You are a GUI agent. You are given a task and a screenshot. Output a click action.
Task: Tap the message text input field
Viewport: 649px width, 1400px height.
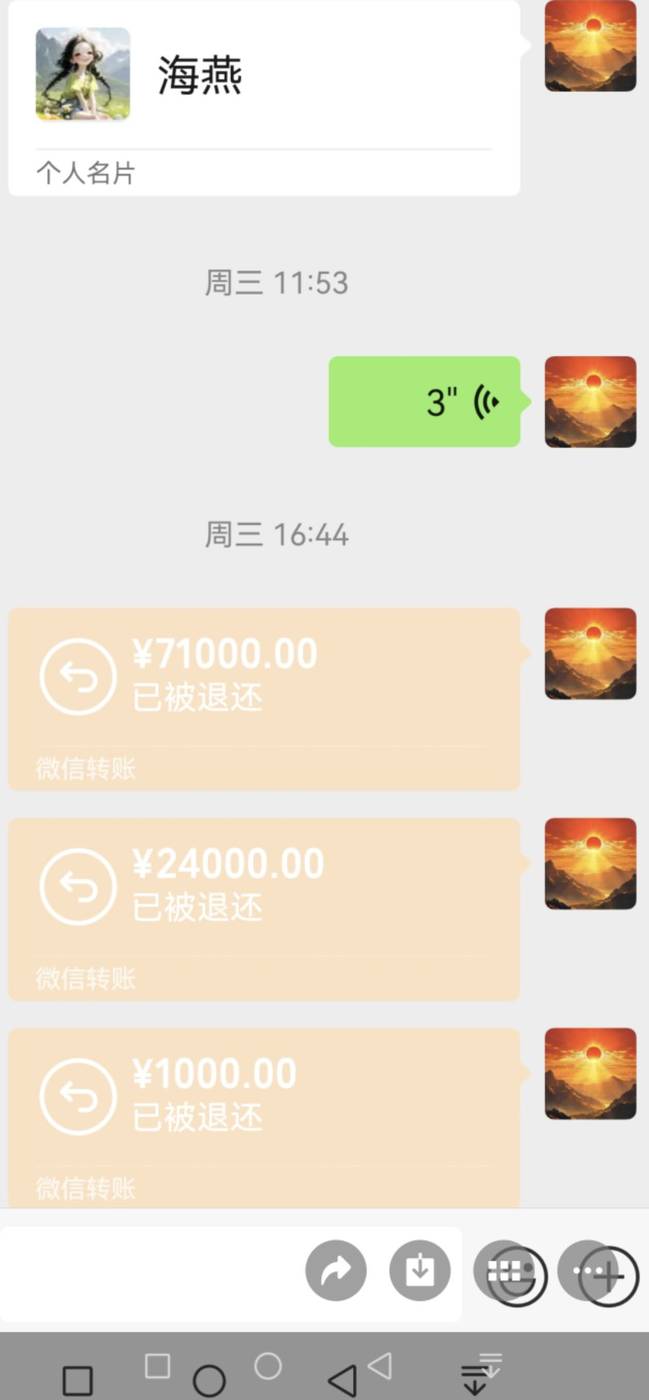[x=150, y=1272]
